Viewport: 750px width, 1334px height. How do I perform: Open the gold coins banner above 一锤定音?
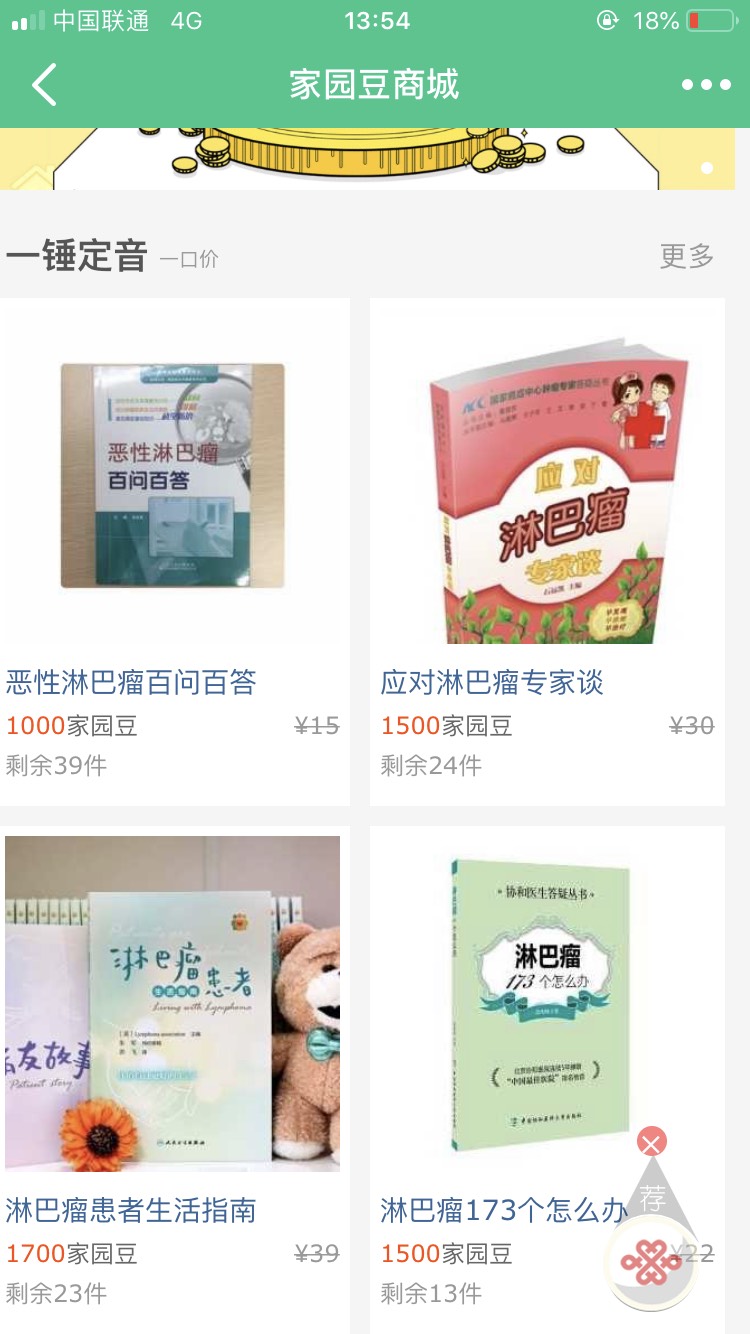point(375,158)
